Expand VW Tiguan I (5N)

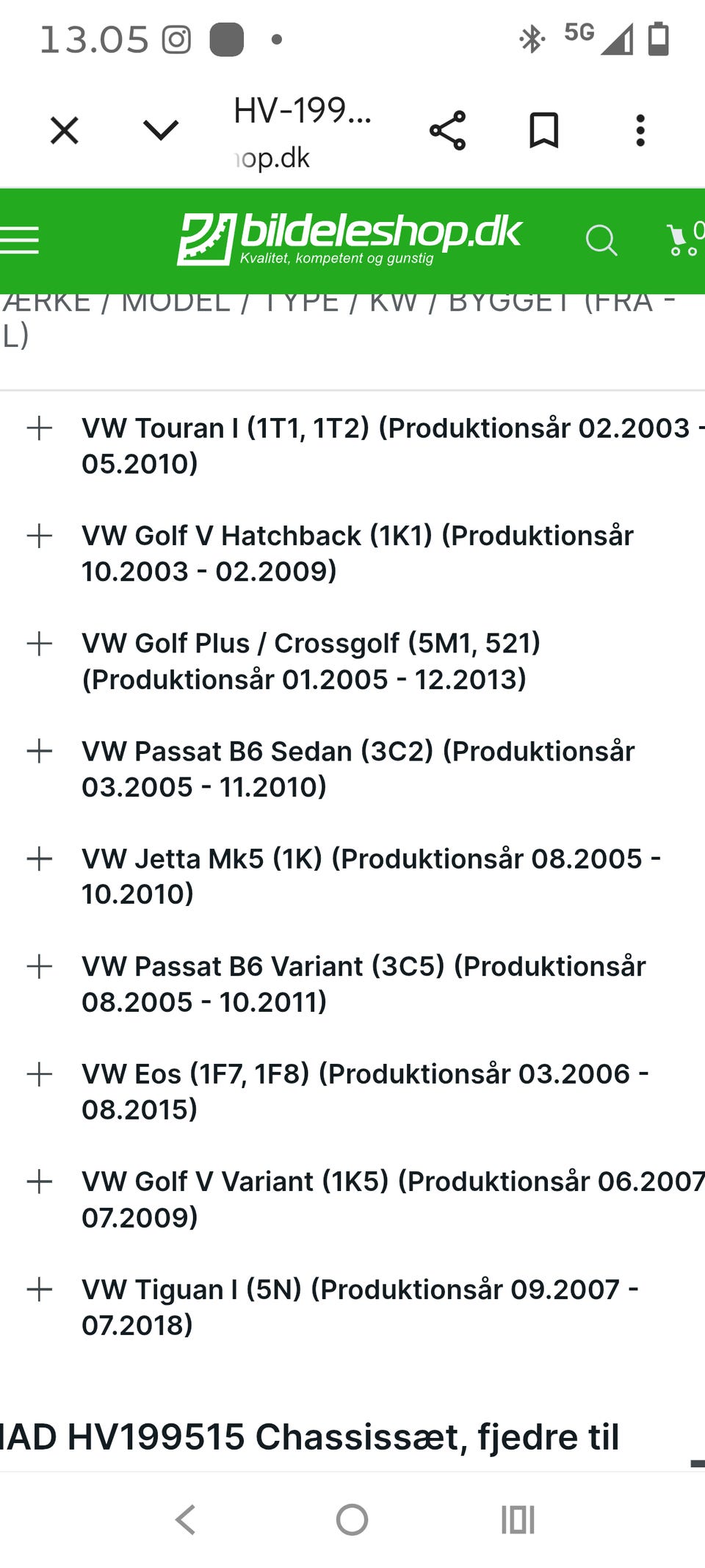coord(40,1290)
